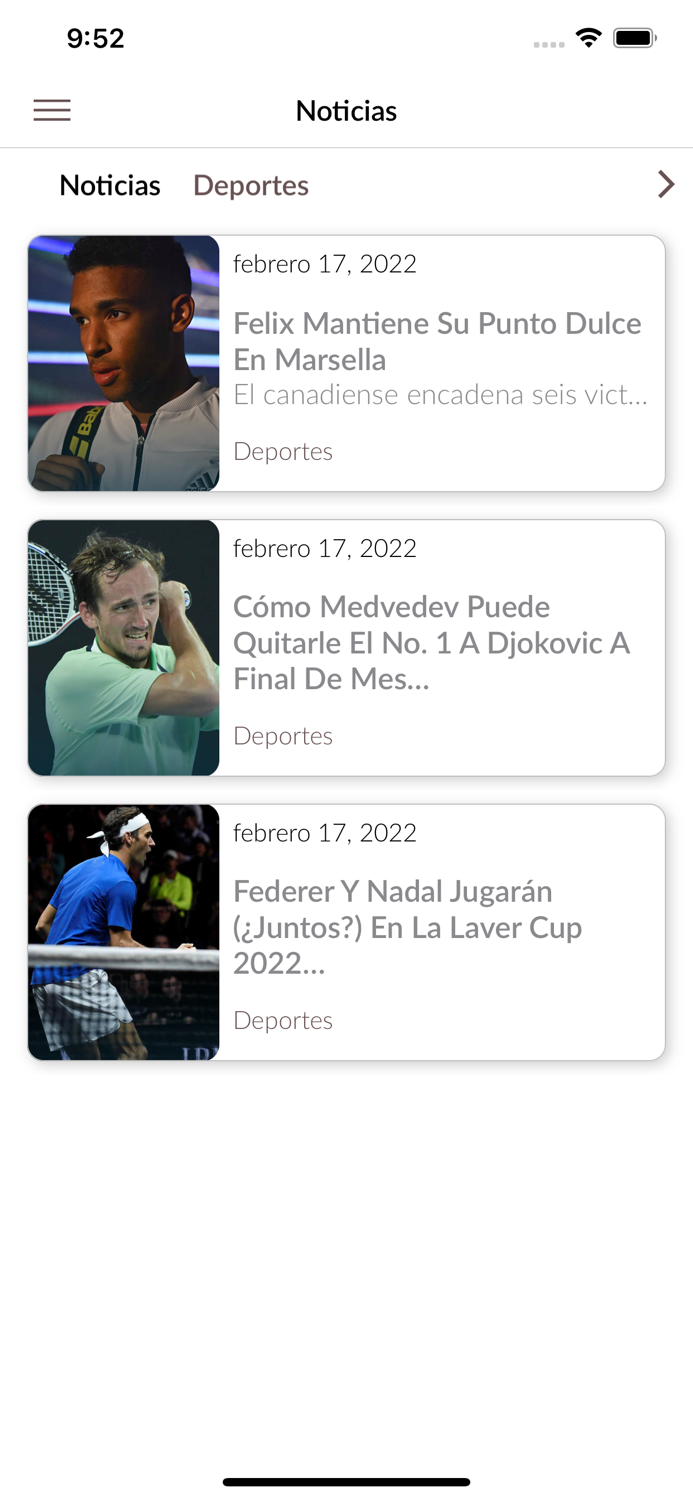This screenshot has height=1500, width=693.
Task: Select the Noticias category tab
Action: [110, 185]
